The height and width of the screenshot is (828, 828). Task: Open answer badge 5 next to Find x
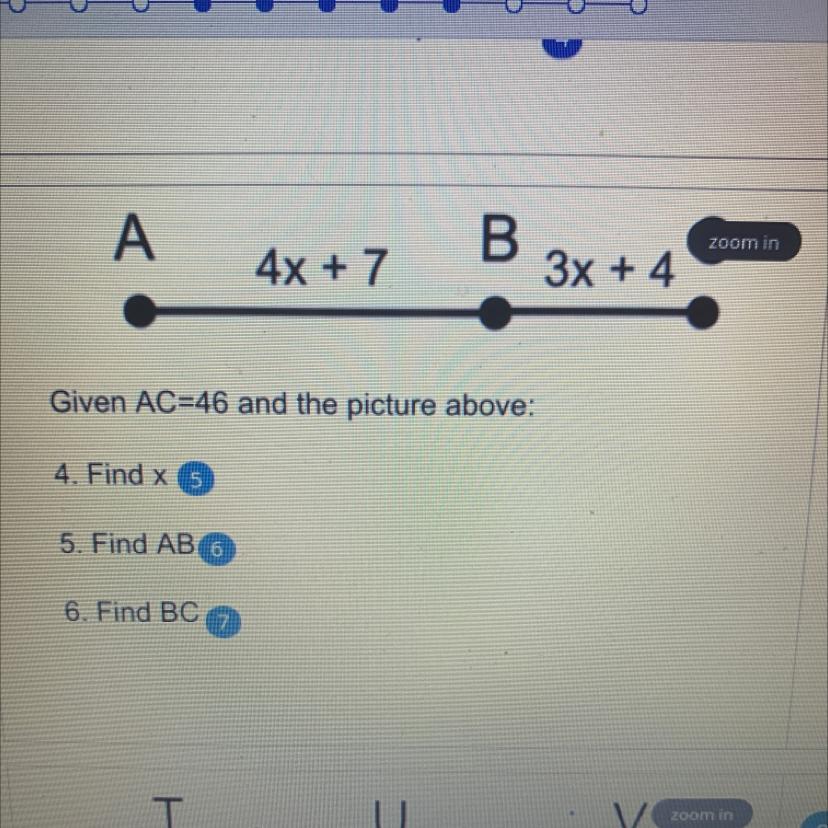click(x=196, y=482)
